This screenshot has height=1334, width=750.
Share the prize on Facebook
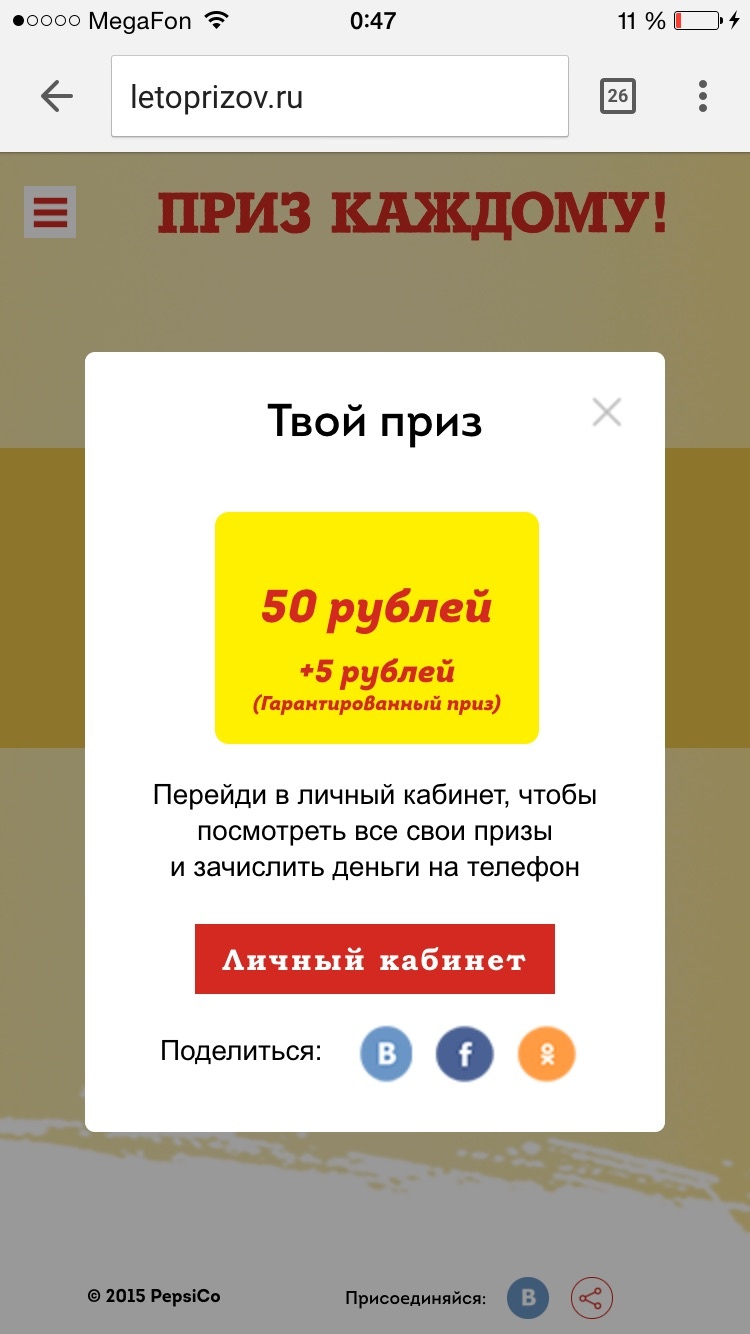tap(465, 1054)
